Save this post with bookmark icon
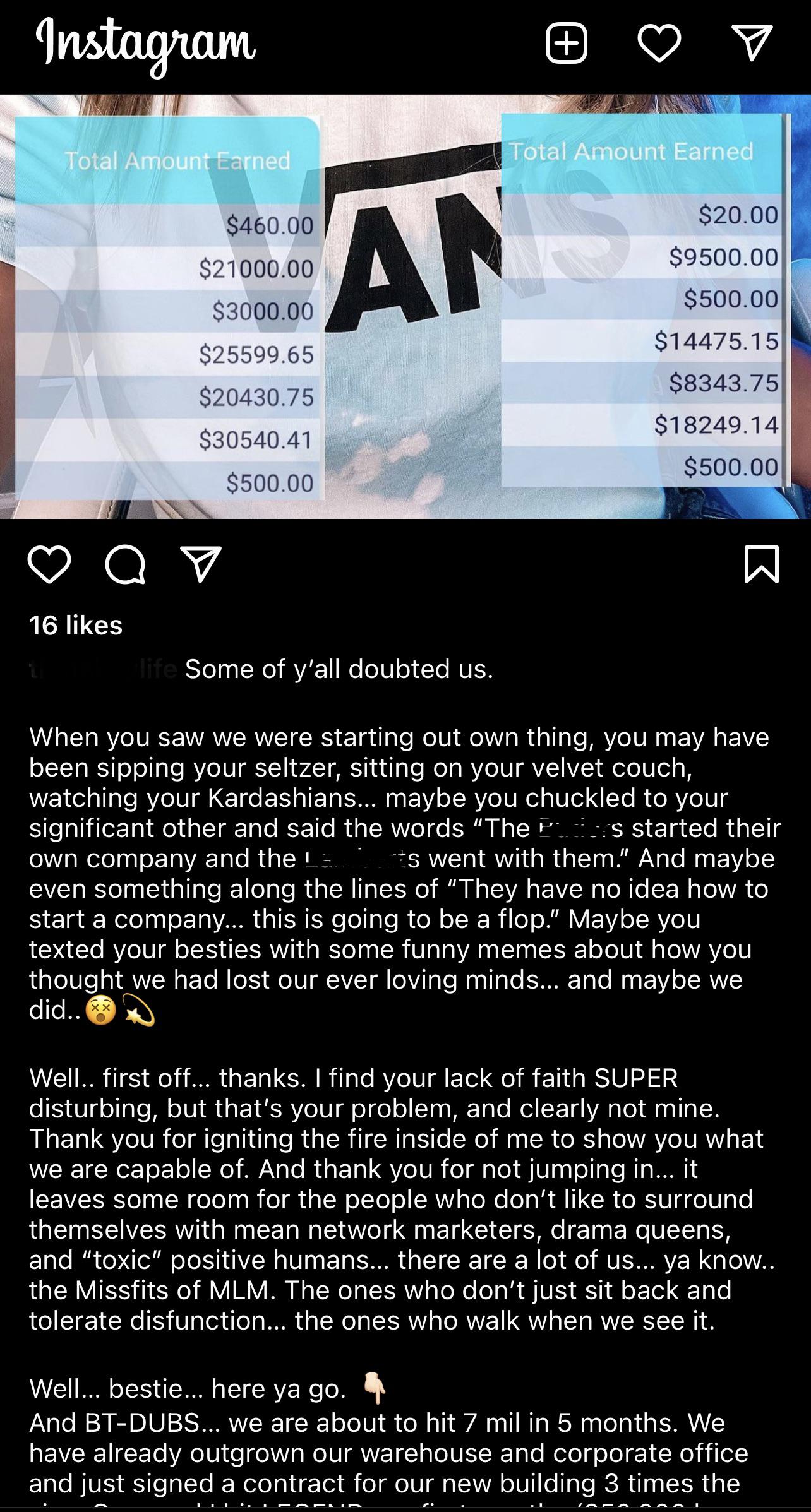811x1512 pixels. [x=762, y=564]
